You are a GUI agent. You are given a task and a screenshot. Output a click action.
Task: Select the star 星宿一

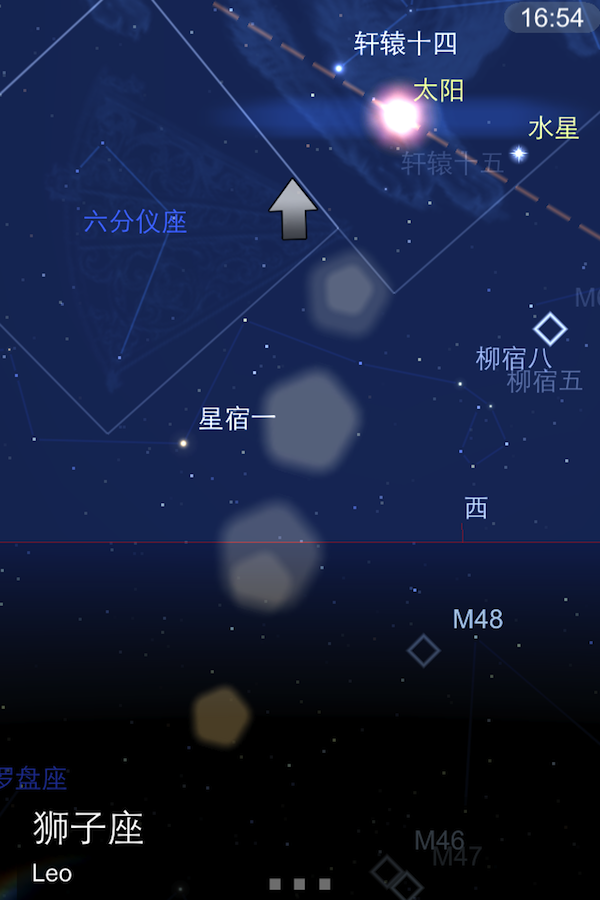(x=183, y=442)
